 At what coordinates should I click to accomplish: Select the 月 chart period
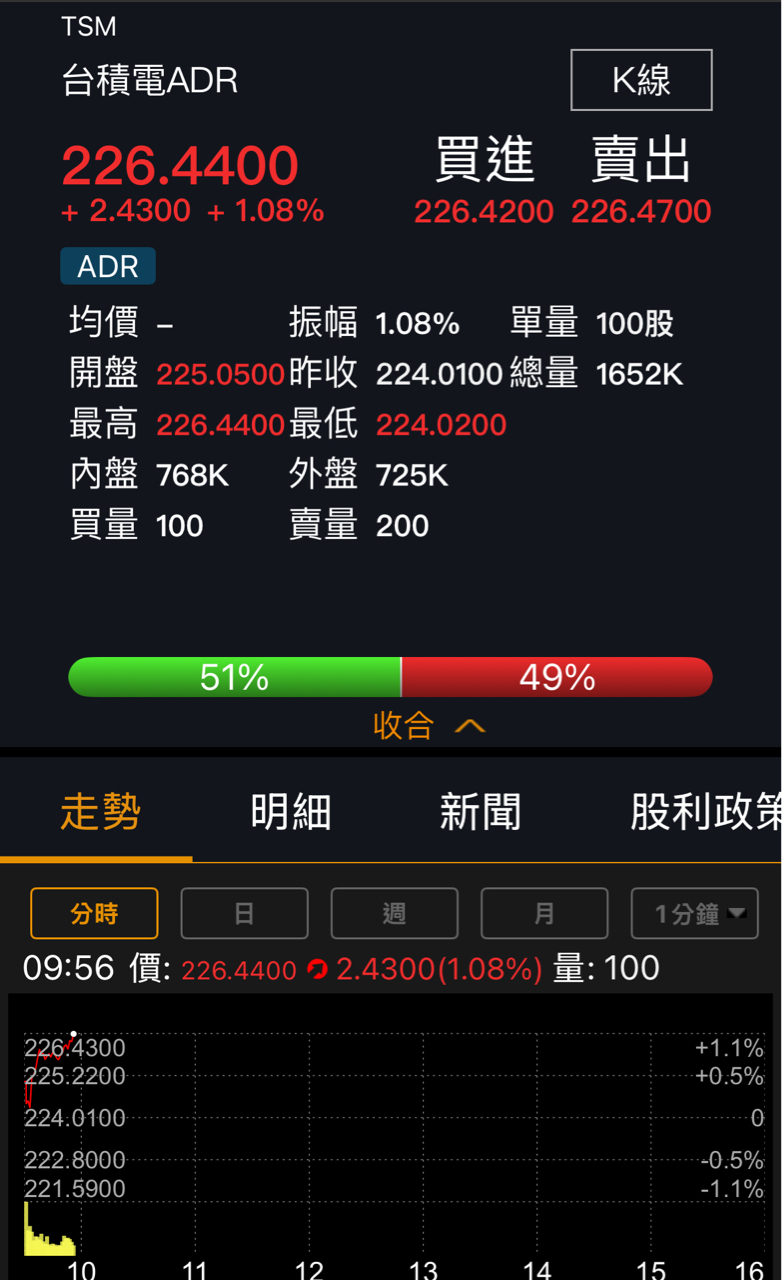[x=544, y=913]
